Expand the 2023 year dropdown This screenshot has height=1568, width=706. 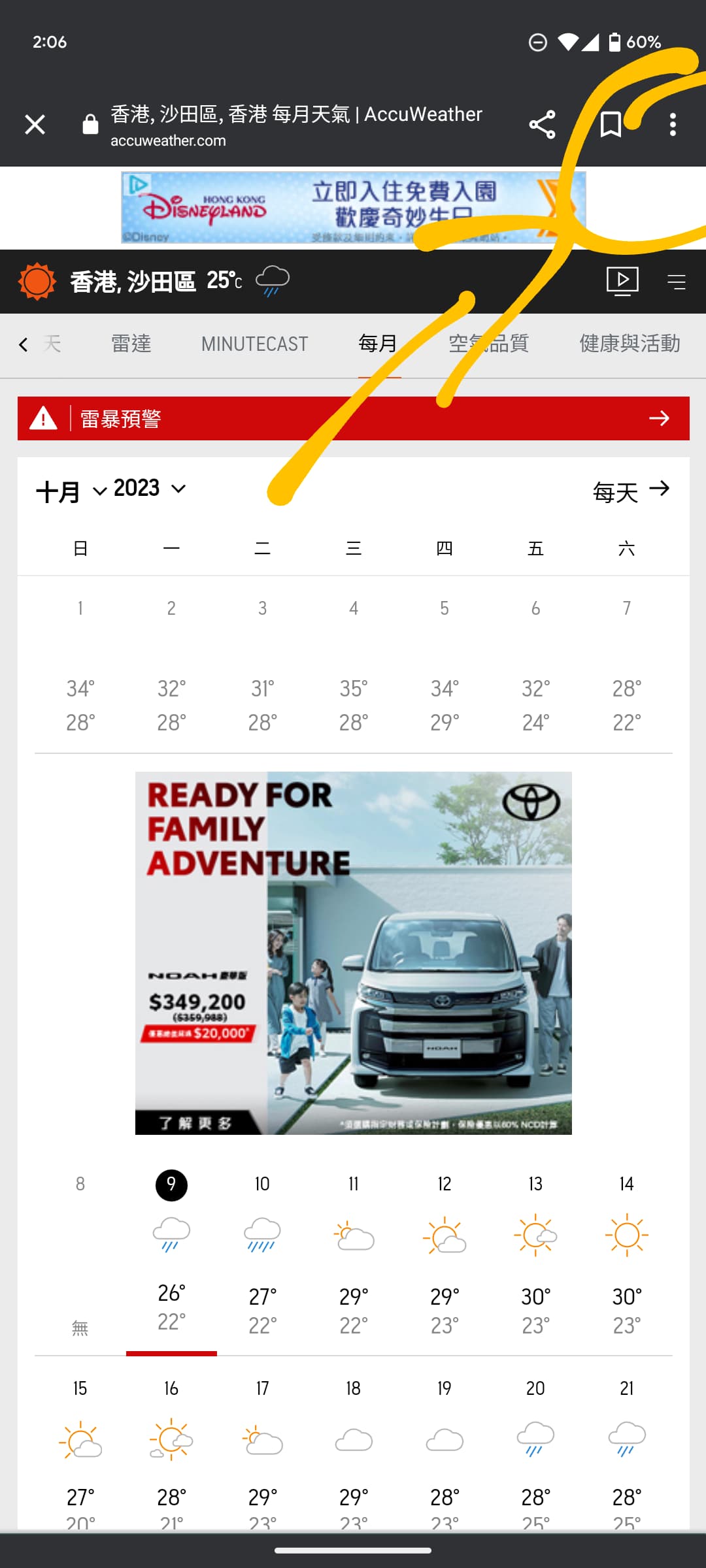pyautogui.click(x=150, y=489)
